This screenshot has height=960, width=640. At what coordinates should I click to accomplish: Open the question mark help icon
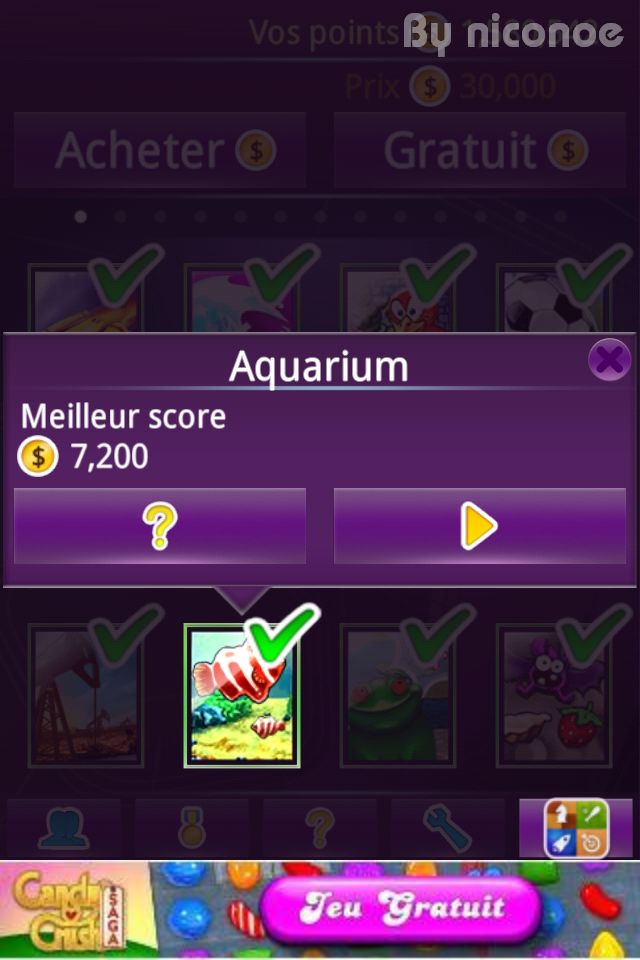pyautogui.click(x=319, y=828)
